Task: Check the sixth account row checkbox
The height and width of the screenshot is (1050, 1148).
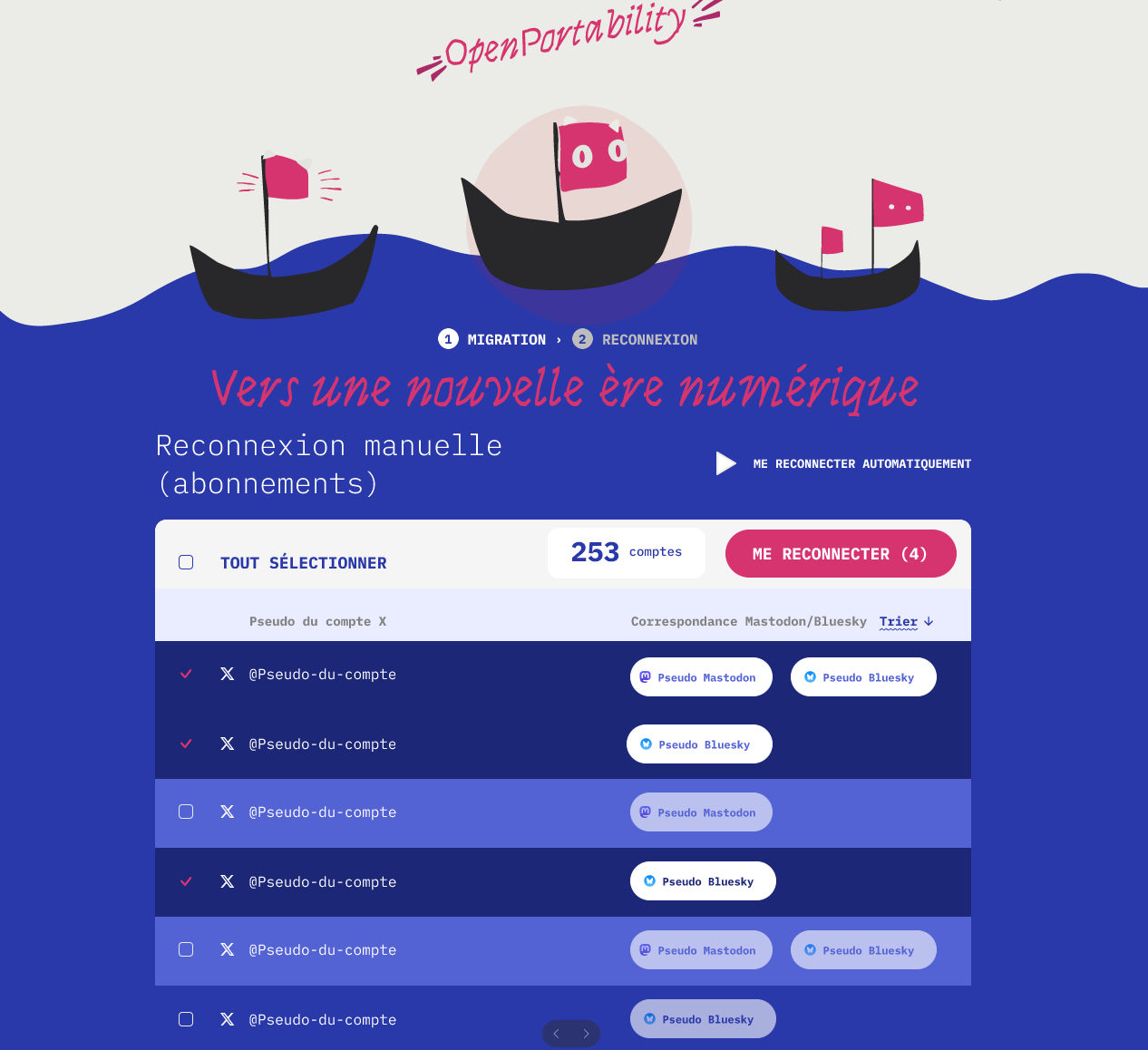Action: click(186, 1019)
